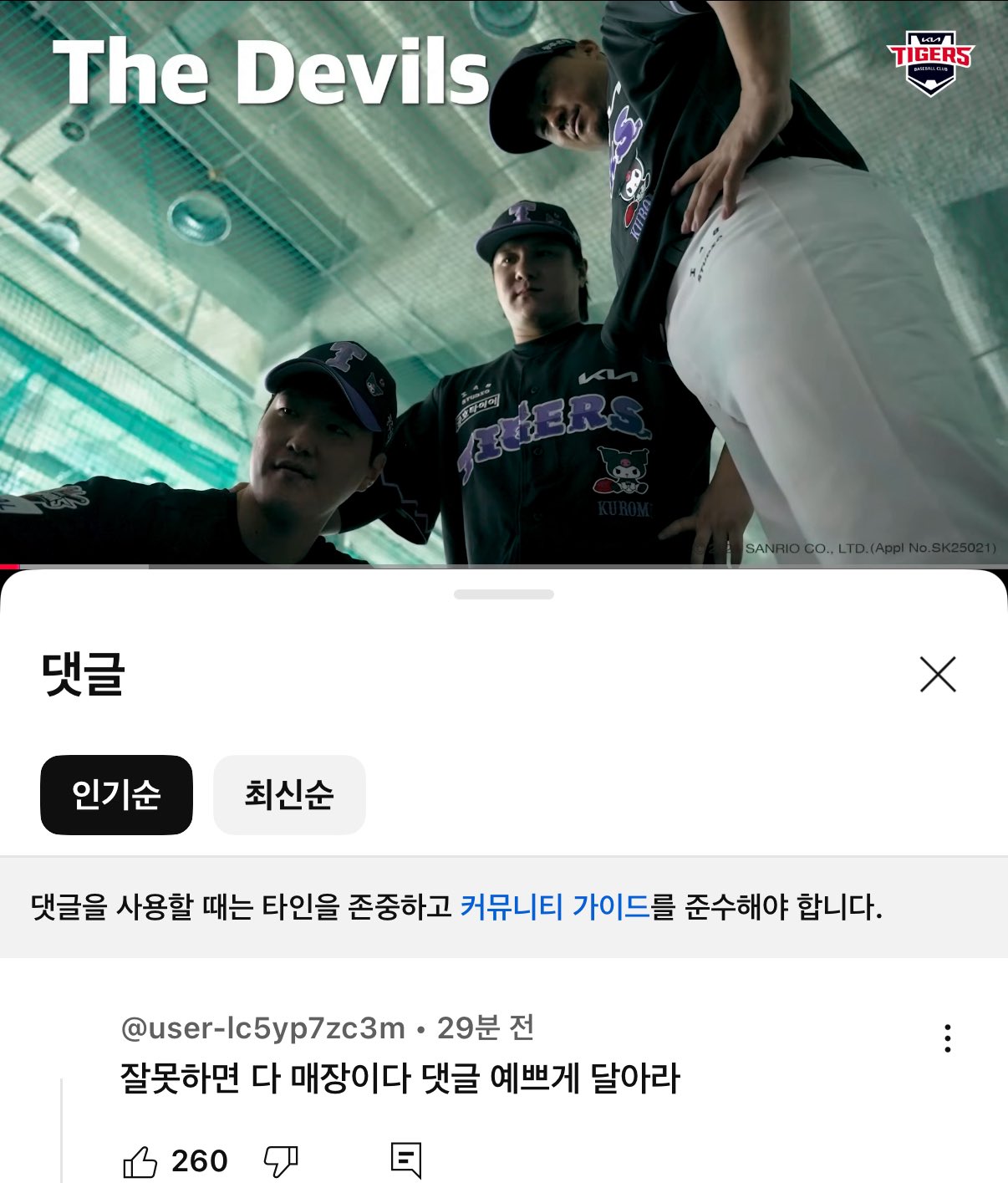Open options menu for user-lc5yp7zc3m's comment

tap(947, 1038)
